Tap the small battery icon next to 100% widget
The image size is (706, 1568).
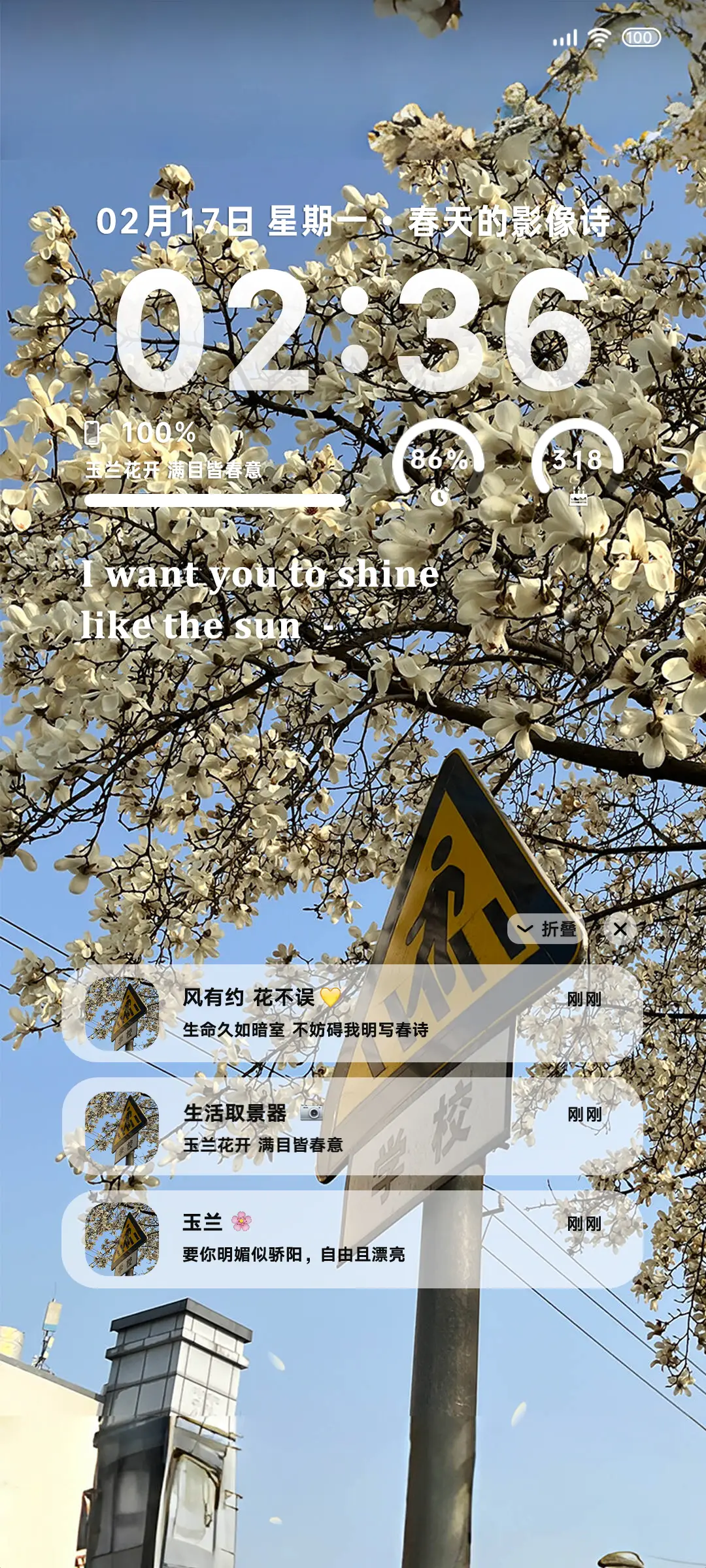(93, 431)
